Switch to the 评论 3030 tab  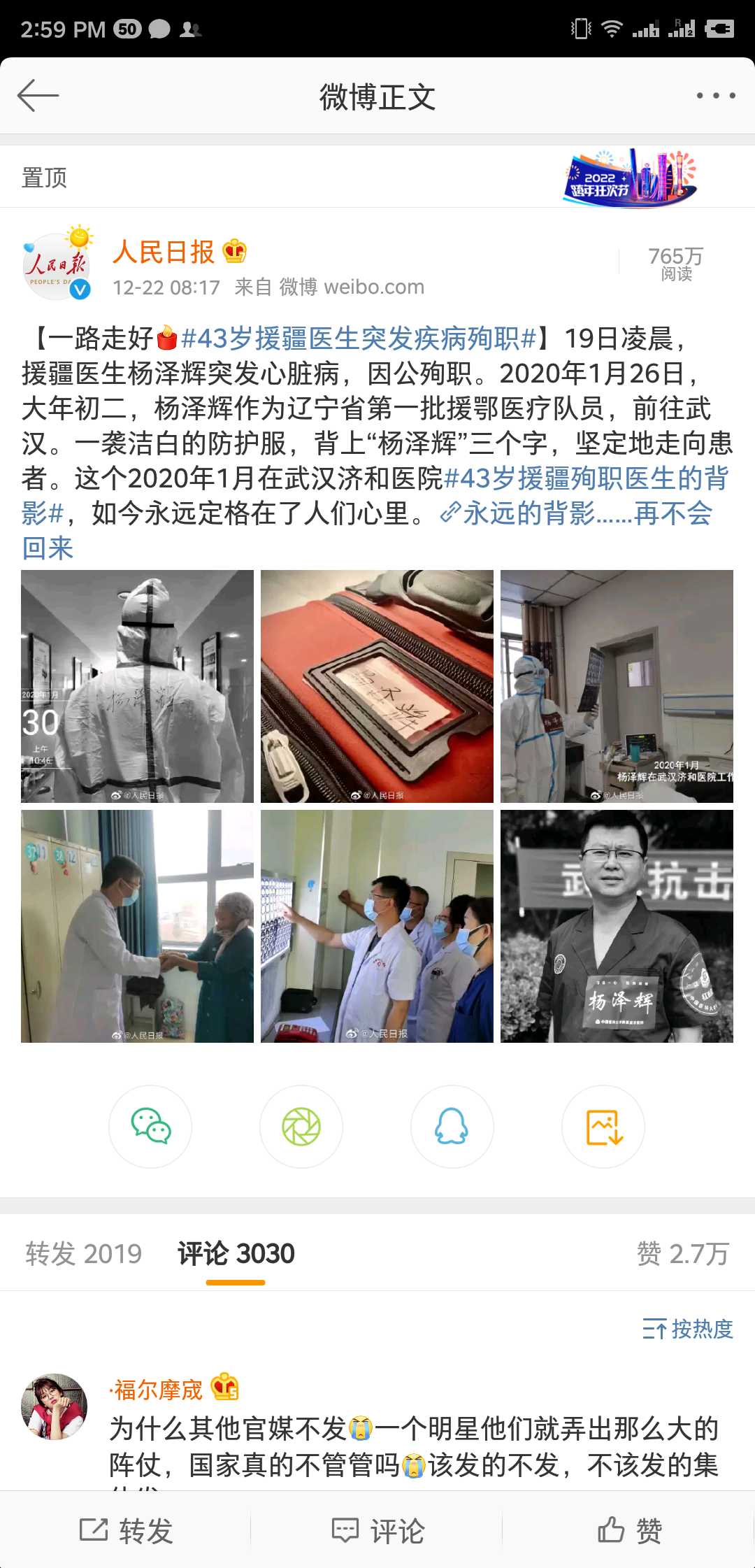[236, 1254]
